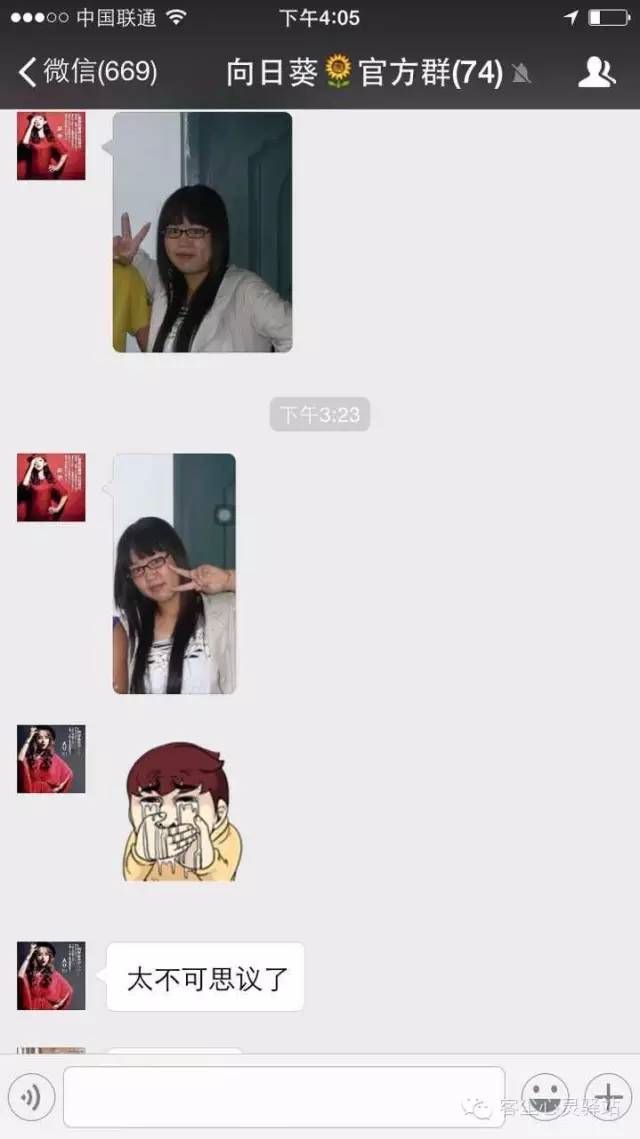Open group members info icon
This screenshot has height=1139, width=640.
coord(596,72)
